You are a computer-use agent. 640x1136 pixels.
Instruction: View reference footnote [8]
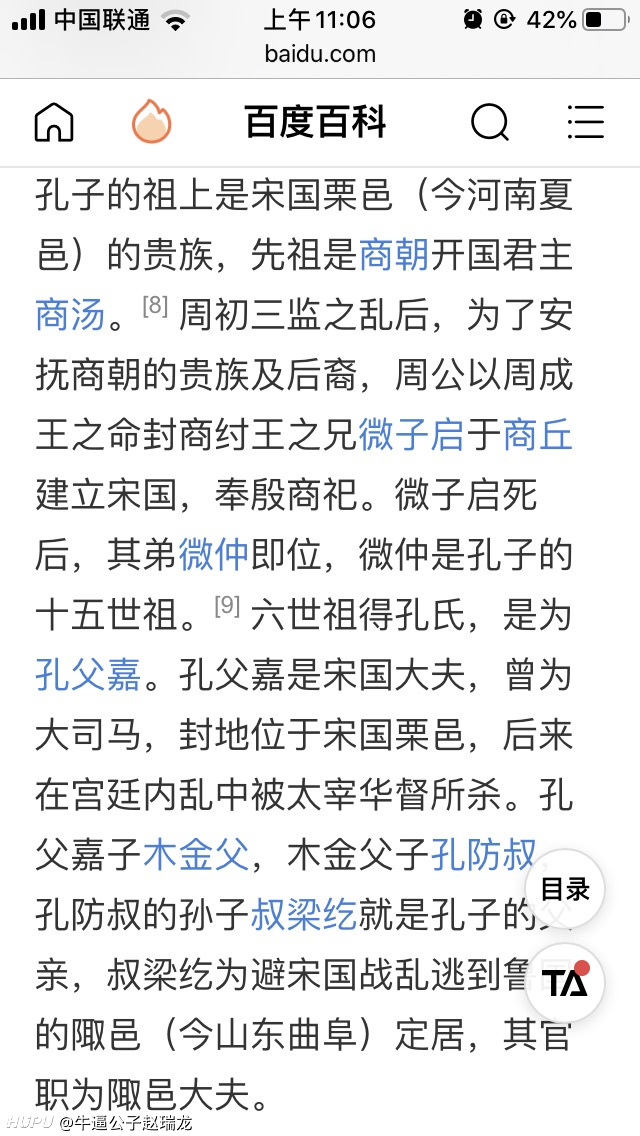pyautogui.click(x=155, y=306)
